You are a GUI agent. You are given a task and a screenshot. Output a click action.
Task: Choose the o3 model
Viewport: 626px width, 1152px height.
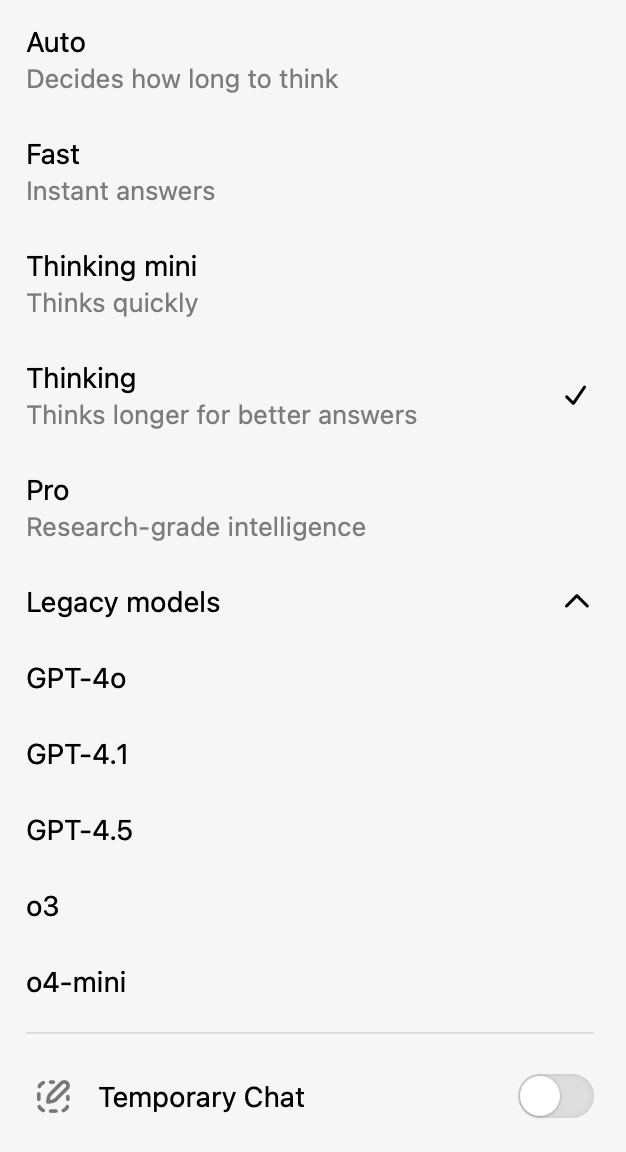click(43, 907)
